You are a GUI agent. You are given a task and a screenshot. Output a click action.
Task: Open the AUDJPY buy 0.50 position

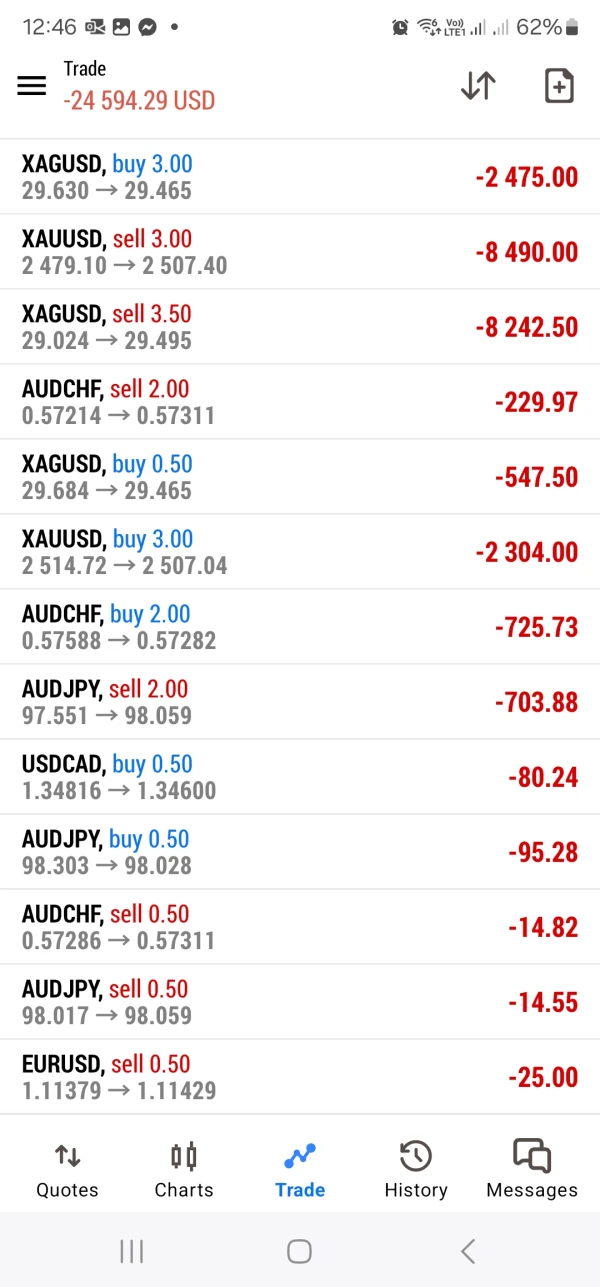[300, 852]
